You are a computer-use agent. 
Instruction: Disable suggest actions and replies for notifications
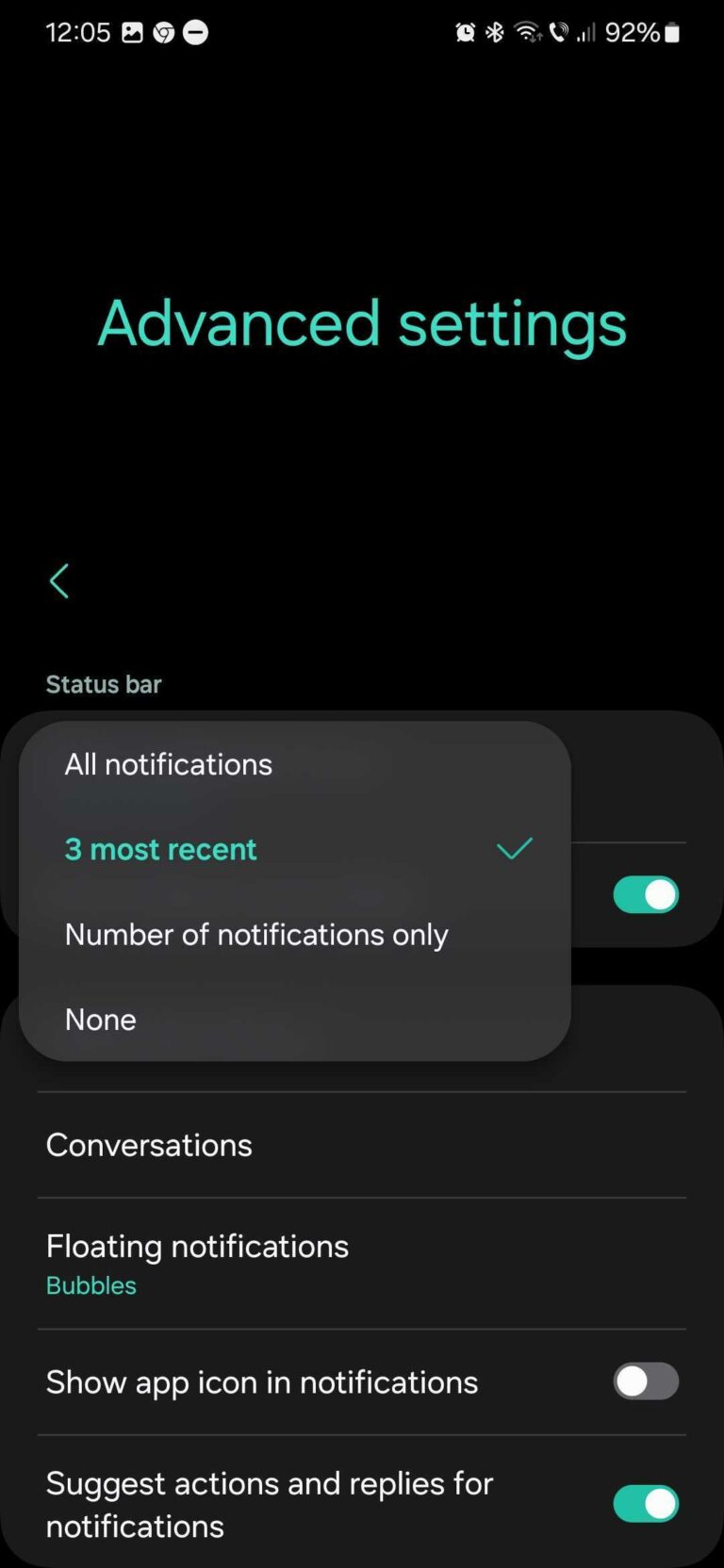click(x=646, y=1504)
